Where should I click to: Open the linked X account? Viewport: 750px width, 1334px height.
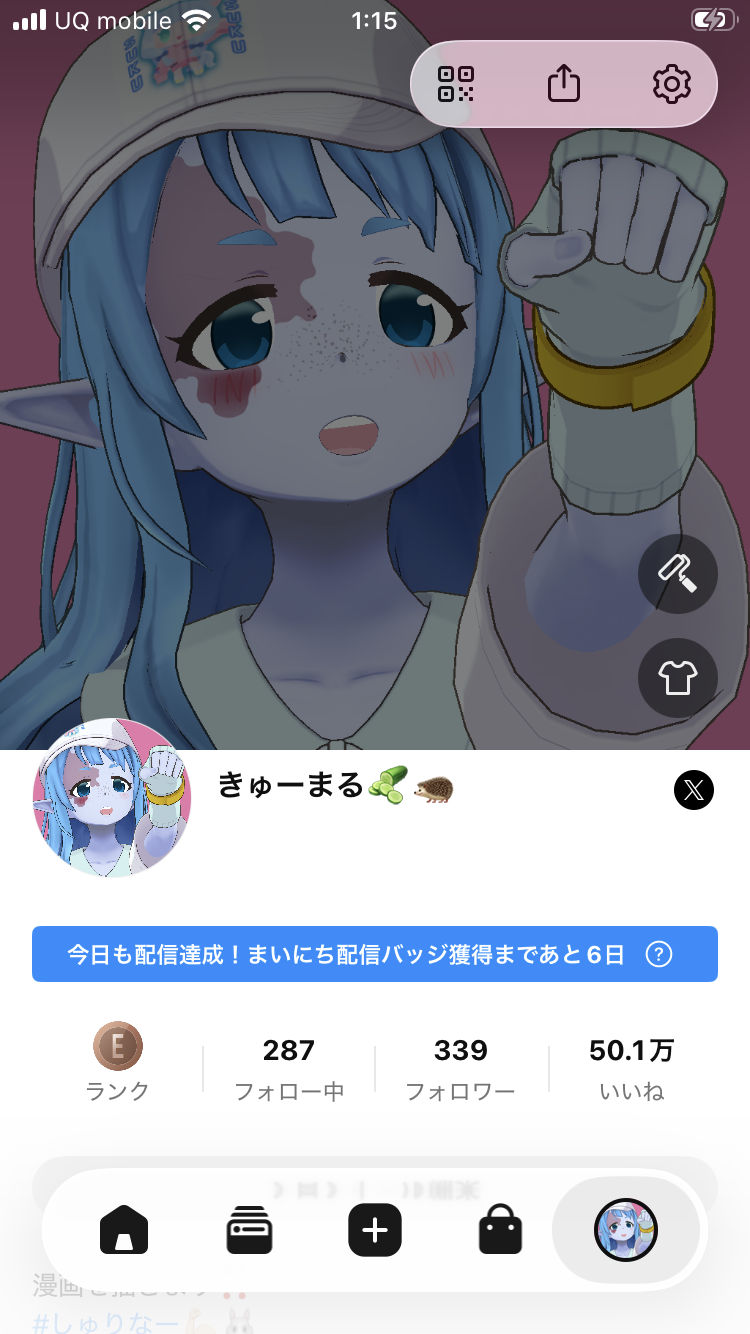pos(694,790)
